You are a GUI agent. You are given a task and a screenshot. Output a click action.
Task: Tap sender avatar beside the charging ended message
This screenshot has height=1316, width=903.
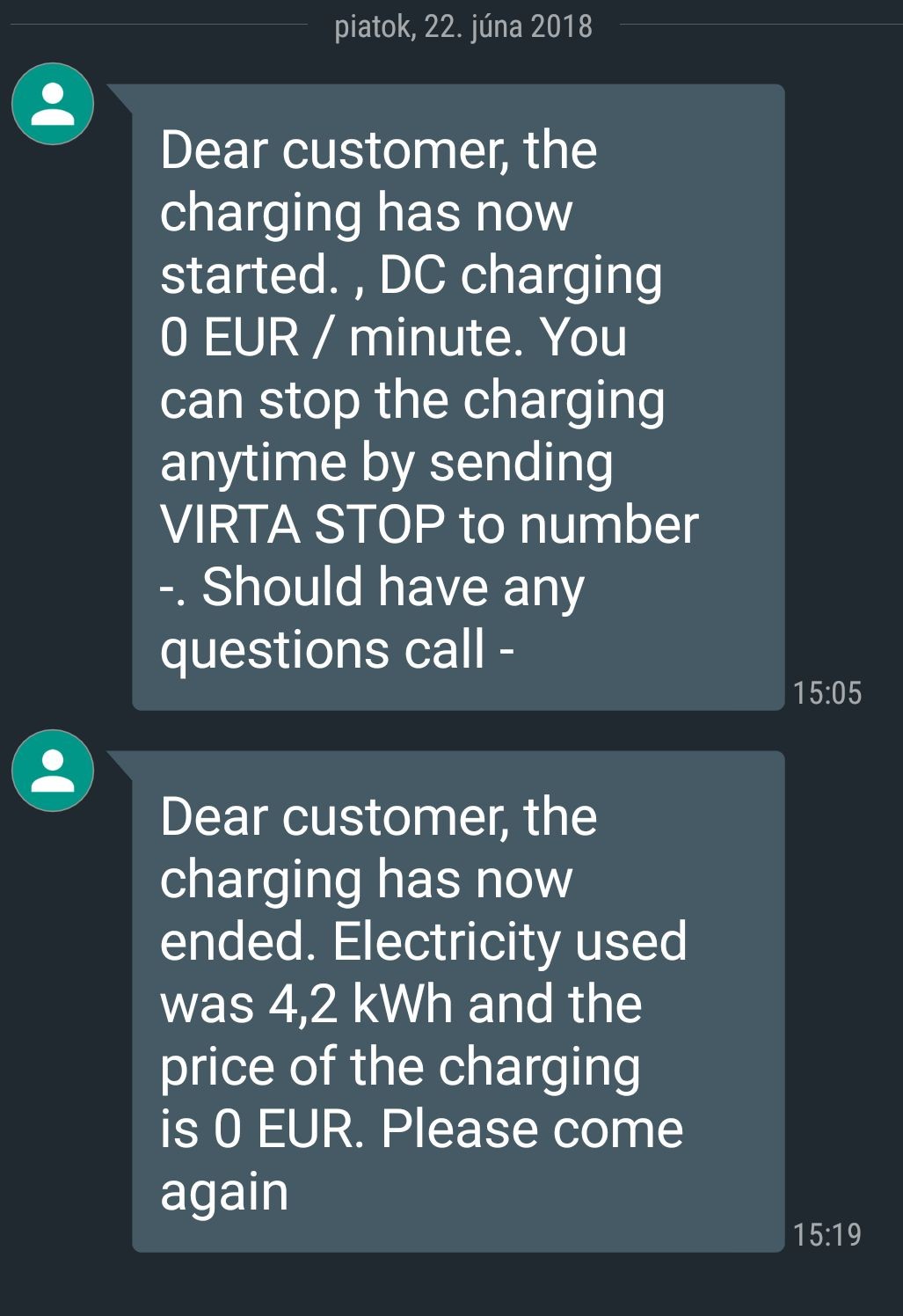pos(53,771)
